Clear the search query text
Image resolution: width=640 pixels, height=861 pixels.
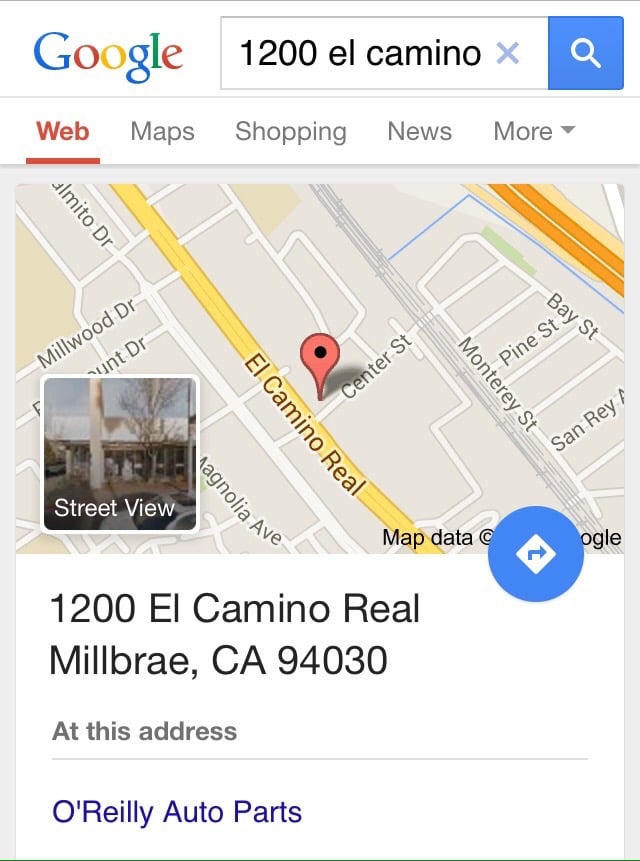(508, 53)
